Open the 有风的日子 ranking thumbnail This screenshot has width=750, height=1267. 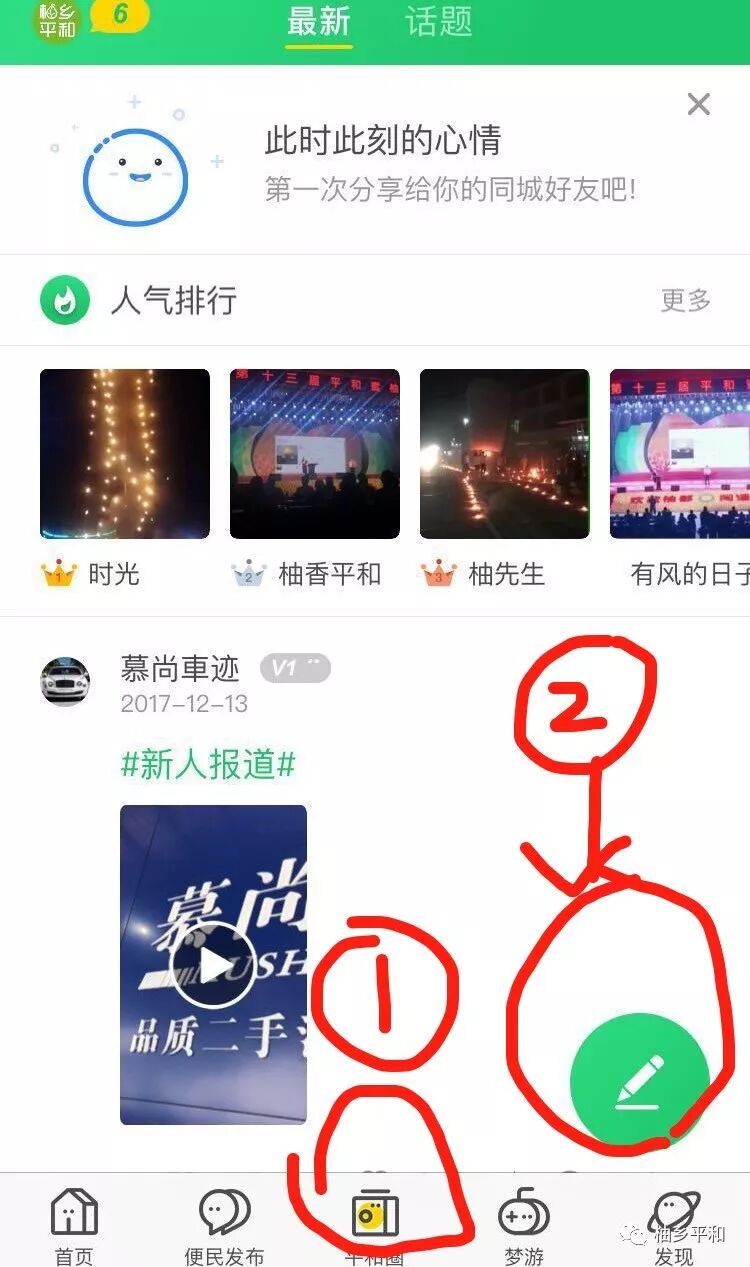point(680,454)
